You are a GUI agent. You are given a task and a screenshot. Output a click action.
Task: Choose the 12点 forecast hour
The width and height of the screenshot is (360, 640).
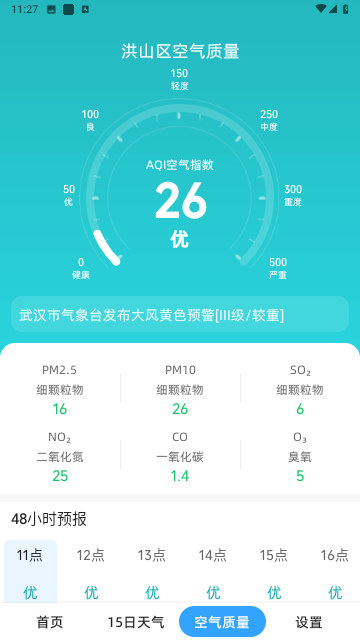pyautogui.click(x=91, y=572)
